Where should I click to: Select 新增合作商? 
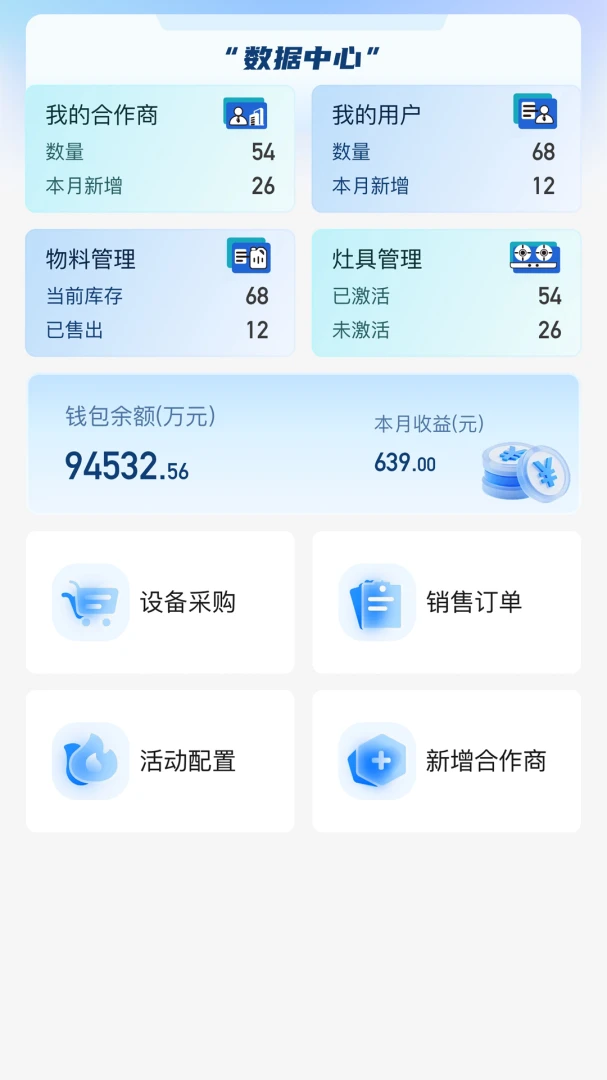[x=446, y=761]
